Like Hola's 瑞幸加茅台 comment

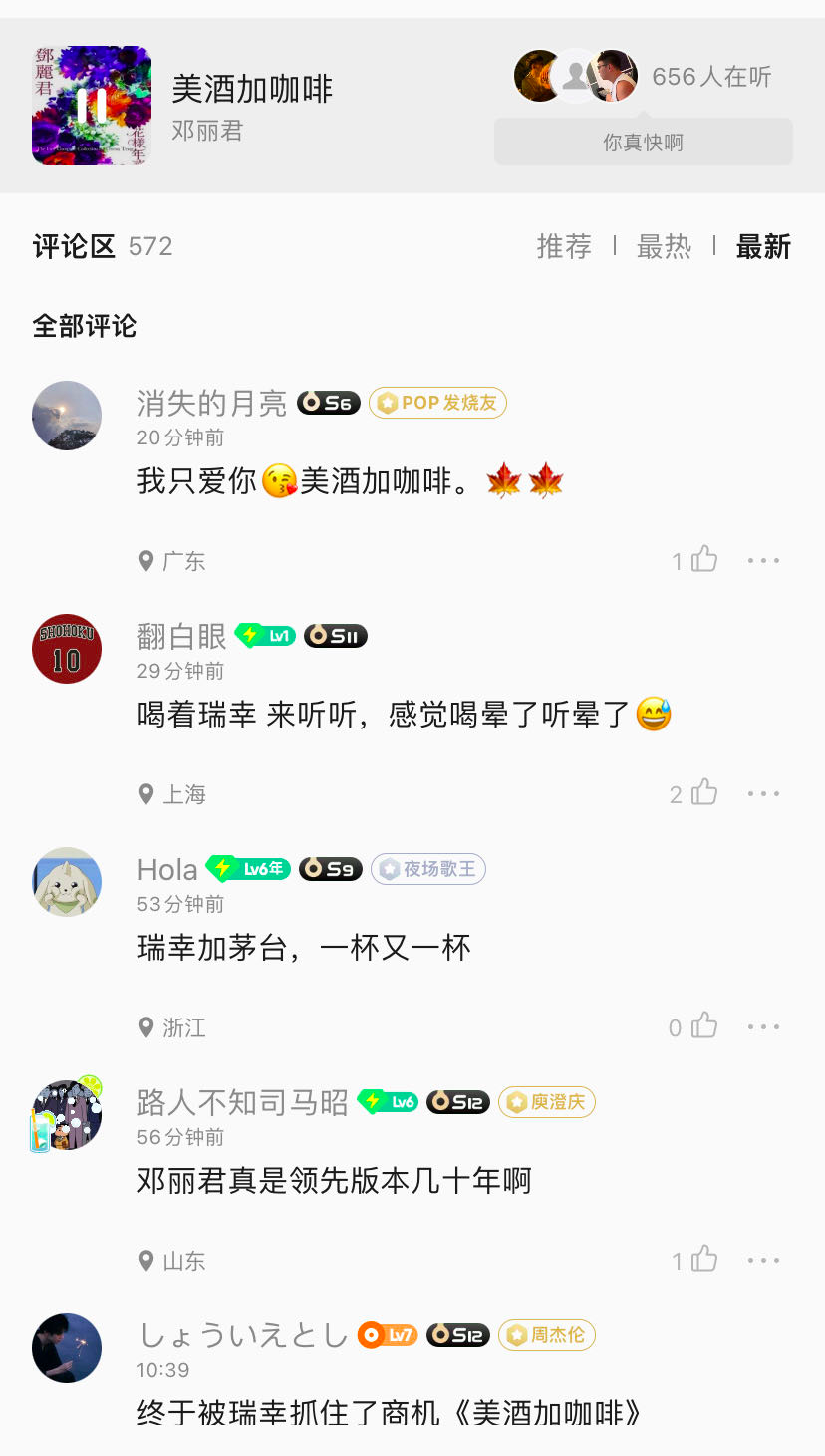703,1025
